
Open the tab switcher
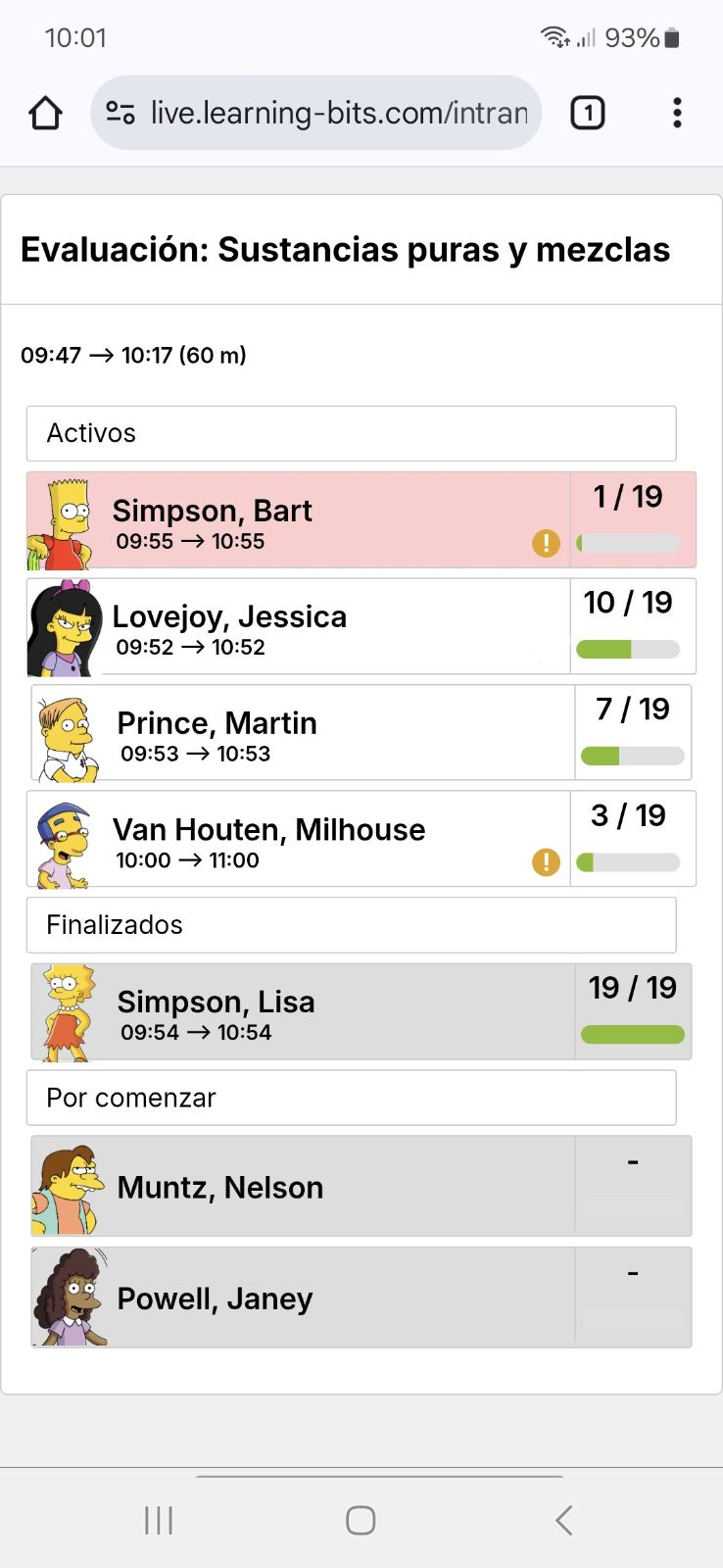pos(588,114)
